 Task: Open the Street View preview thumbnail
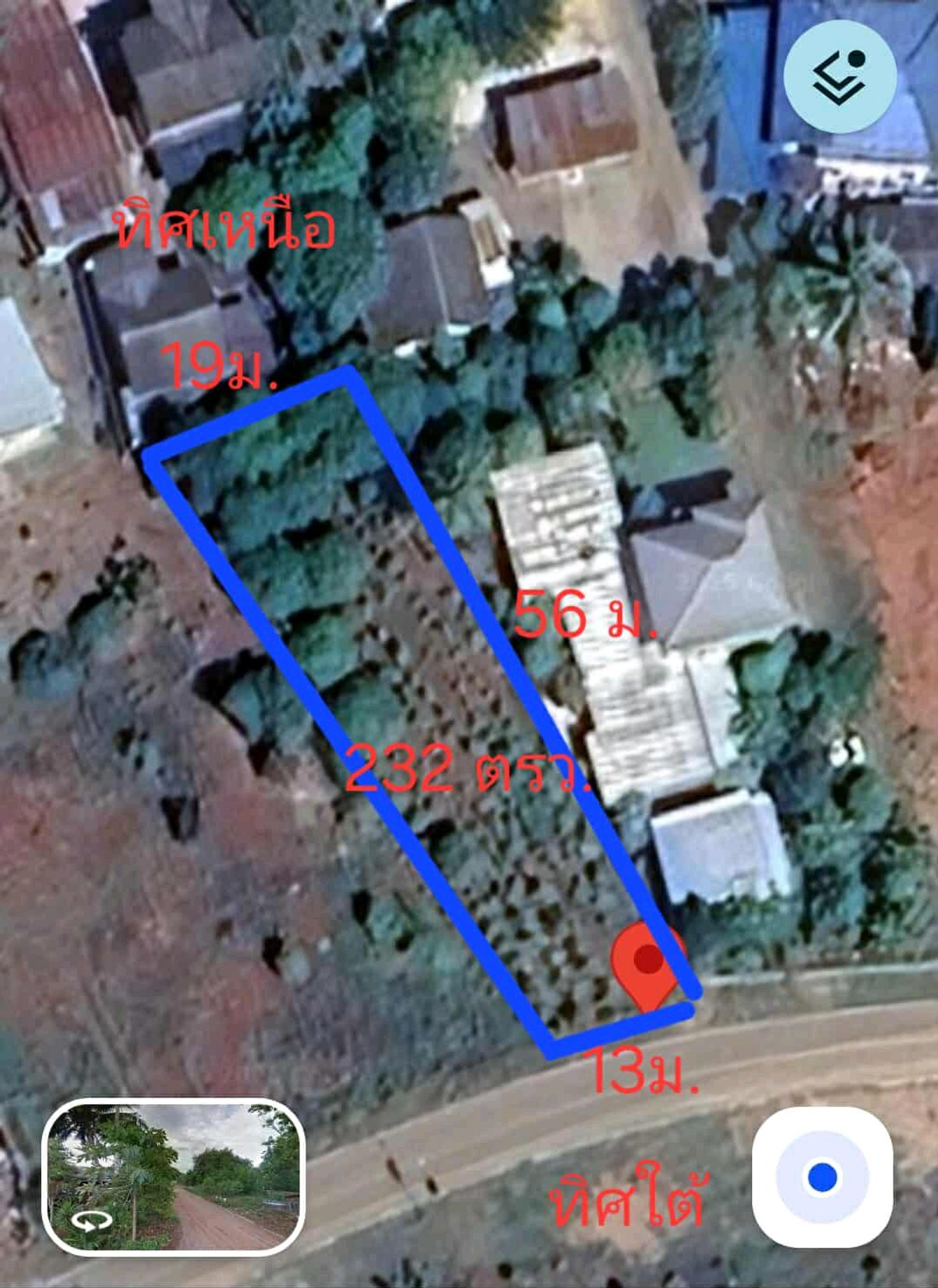[x=173, y=1176]
